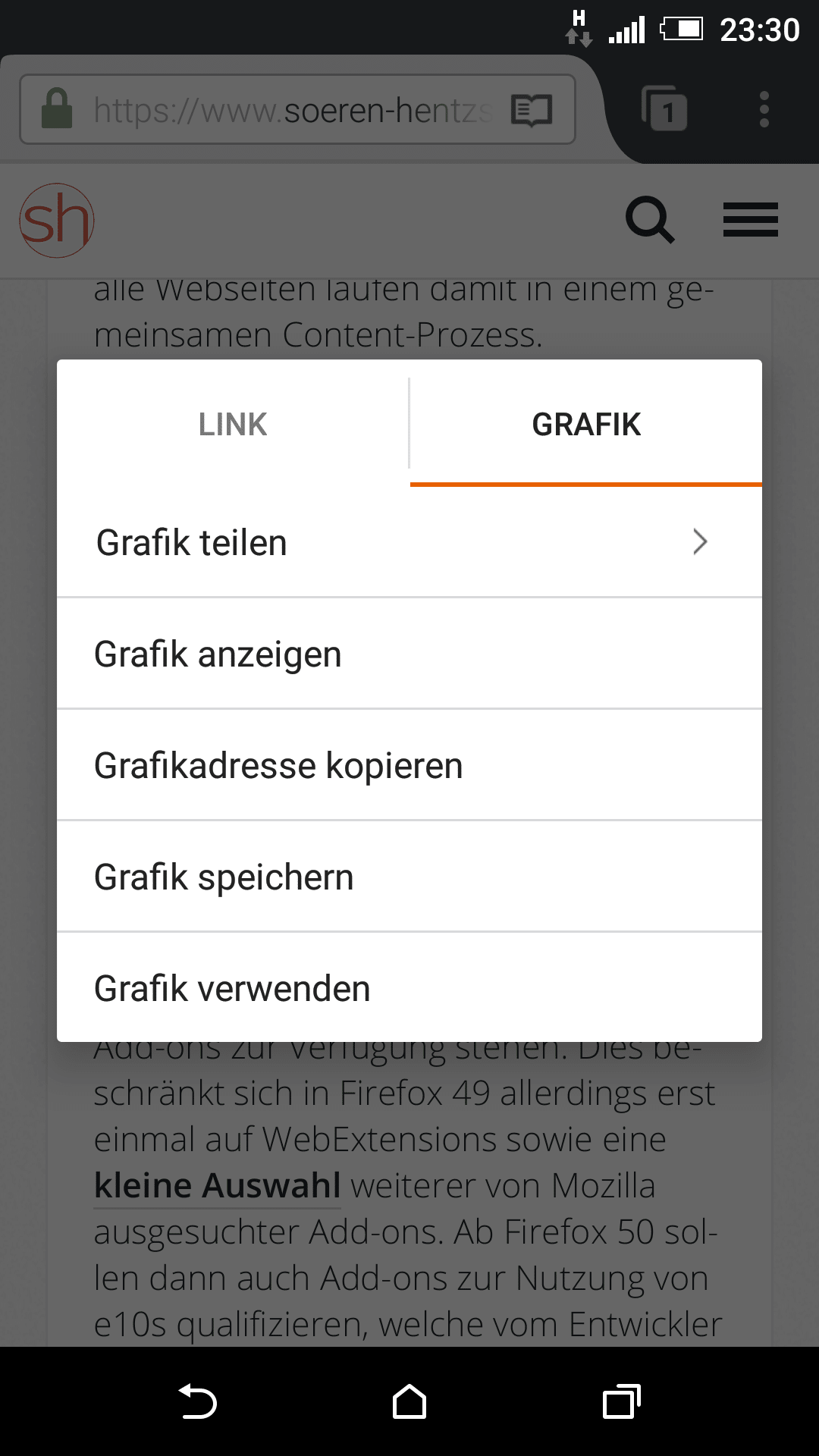The width and height of the screenshot is (819, 1456).
Task: Switch to the LINK tab
Action: (x=233, y=423)
